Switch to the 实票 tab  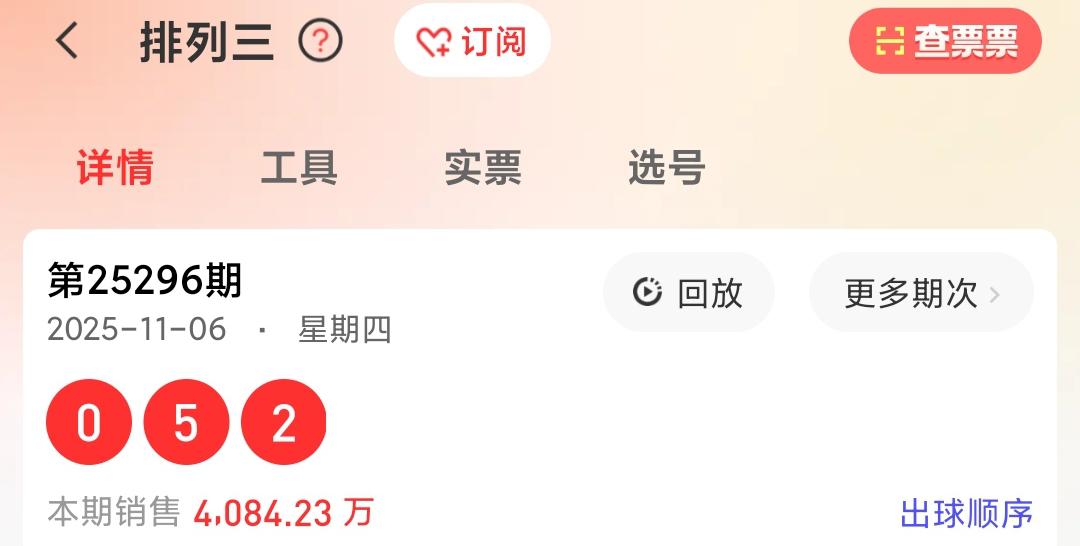coord(483,168)
